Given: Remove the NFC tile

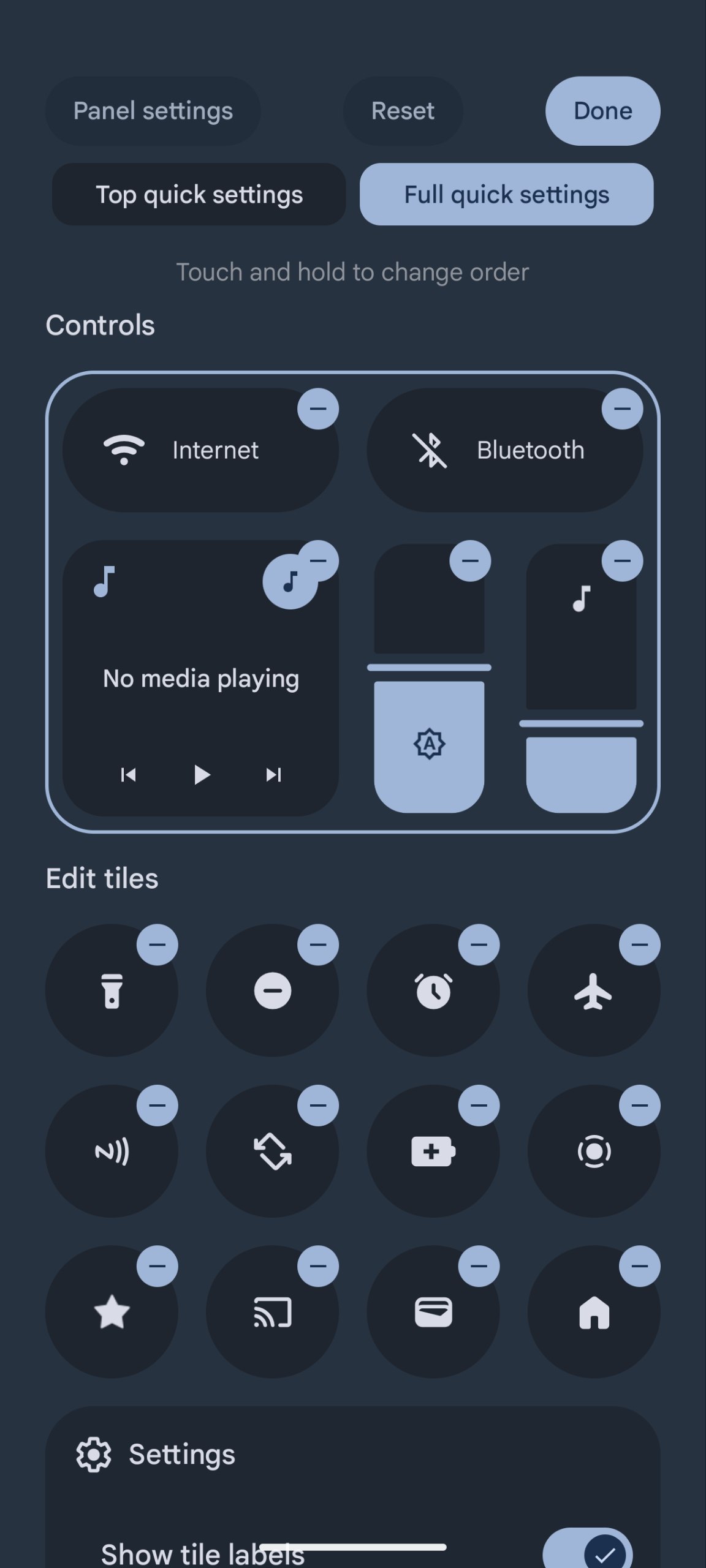Looking at the screenshot, I should [x=158, y=1106].
